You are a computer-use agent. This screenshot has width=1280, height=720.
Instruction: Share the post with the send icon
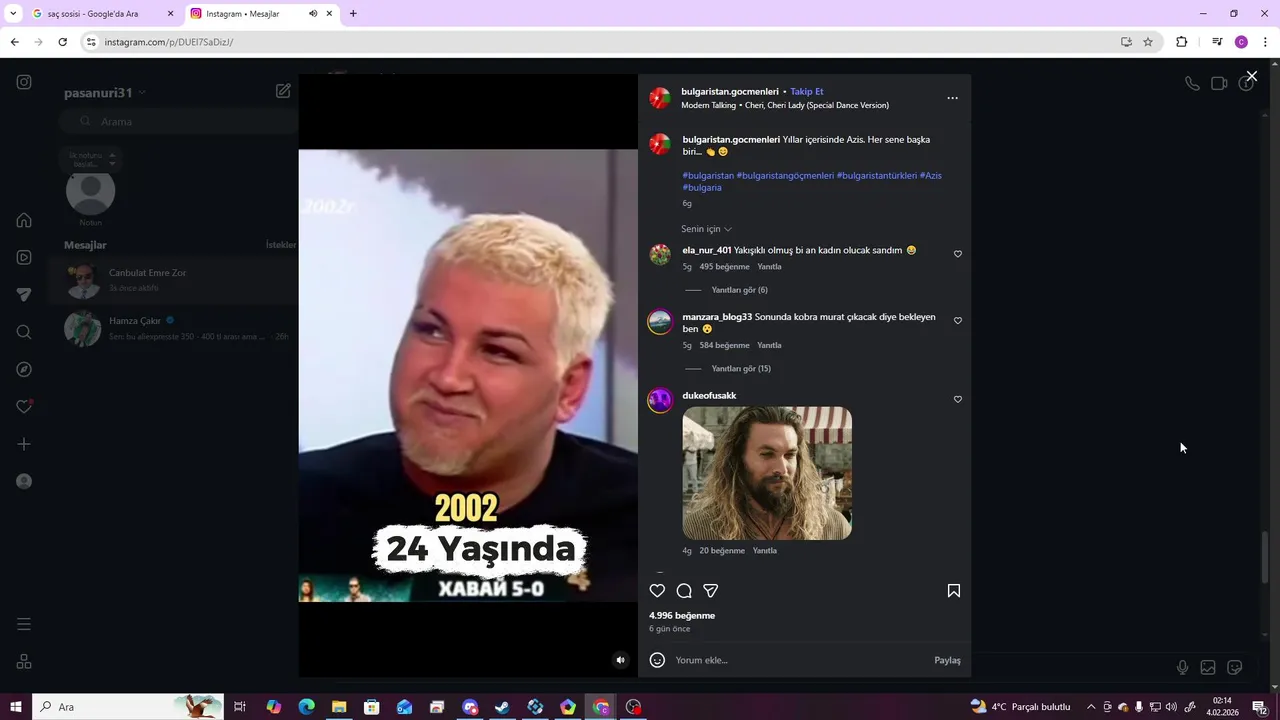[x=711, y=591]
